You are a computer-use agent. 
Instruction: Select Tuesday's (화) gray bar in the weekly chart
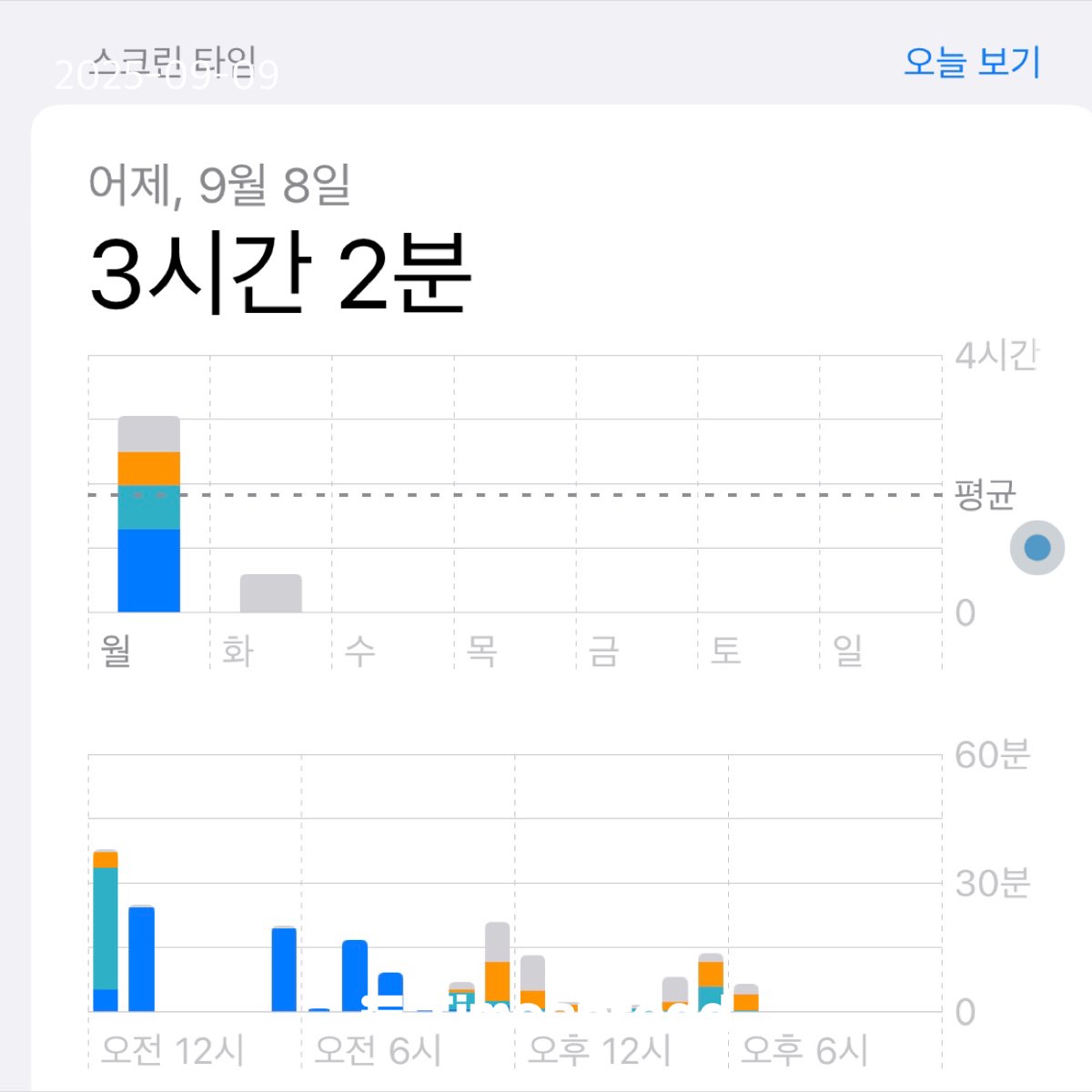pyautogui.click(x=270, y=593)
